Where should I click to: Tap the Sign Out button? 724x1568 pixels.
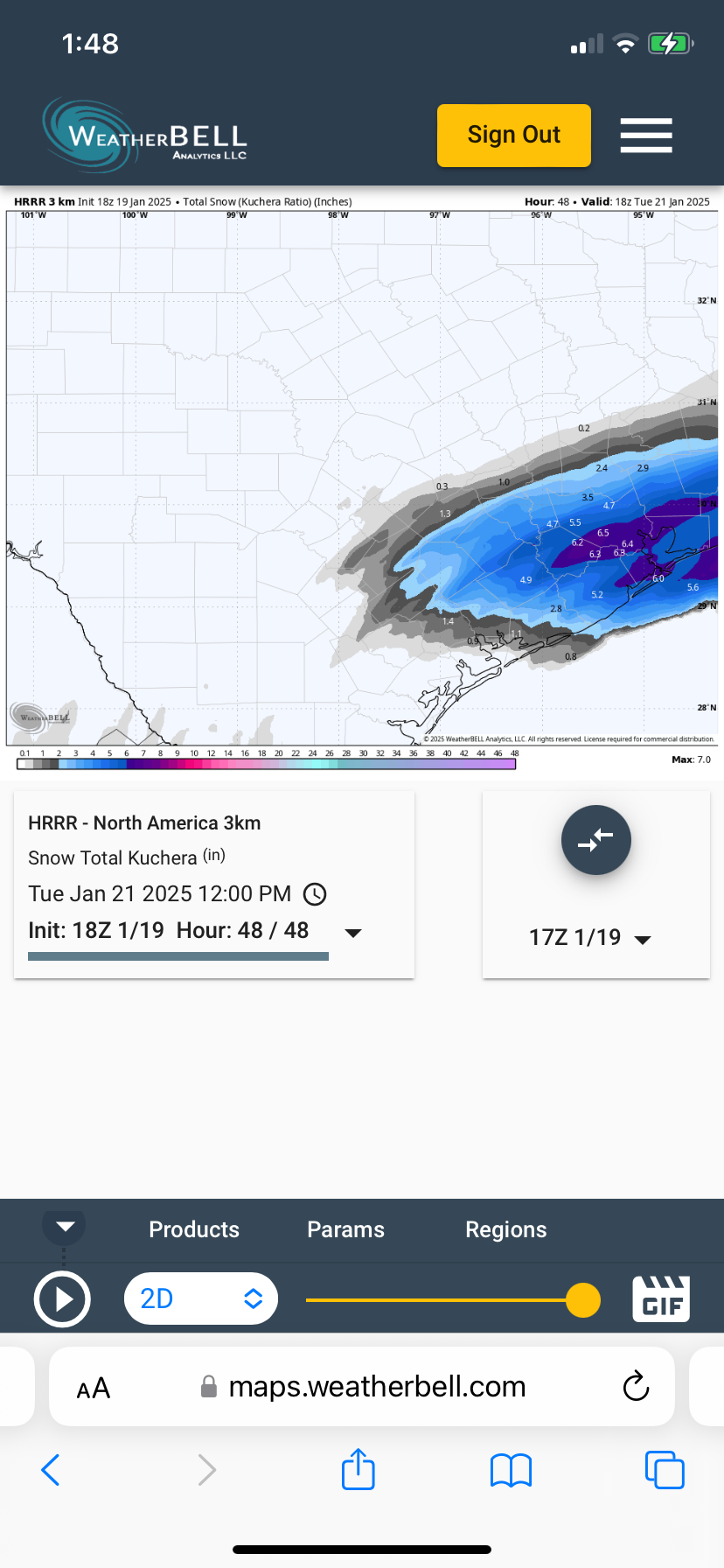513,136
